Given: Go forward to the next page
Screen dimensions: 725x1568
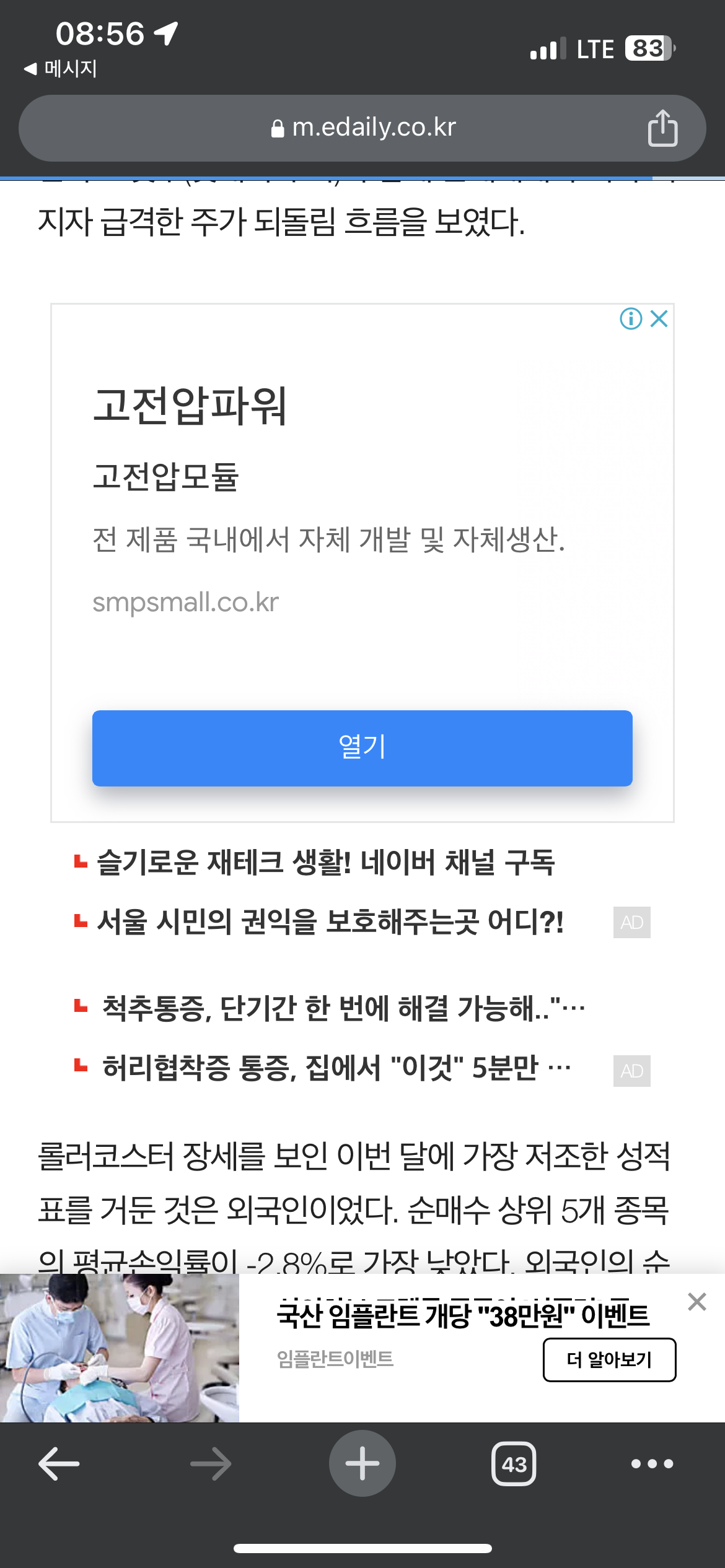Looking at the screenshot, I should 211,1463.
